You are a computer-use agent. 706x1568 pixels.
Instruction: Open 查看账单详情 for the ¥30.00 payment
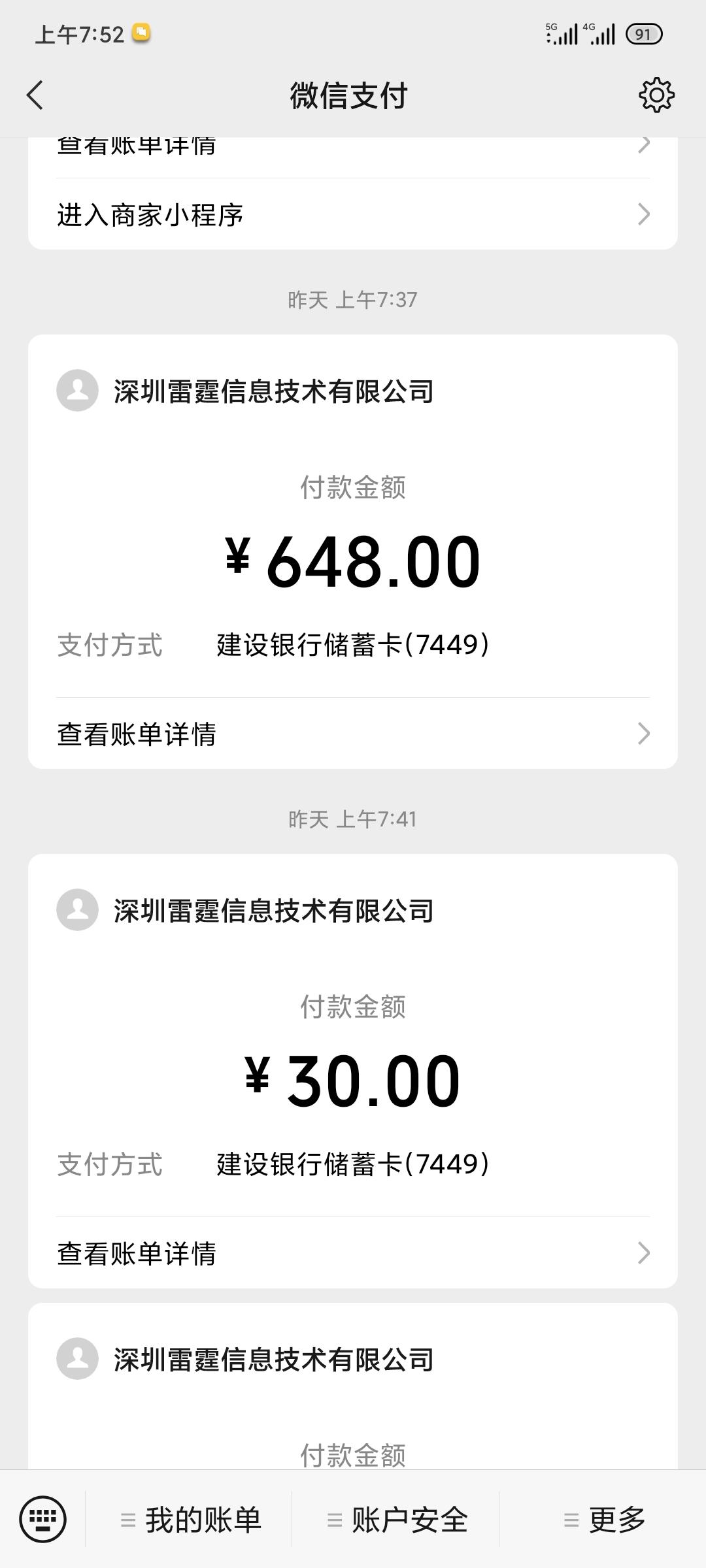[138, 1253]
